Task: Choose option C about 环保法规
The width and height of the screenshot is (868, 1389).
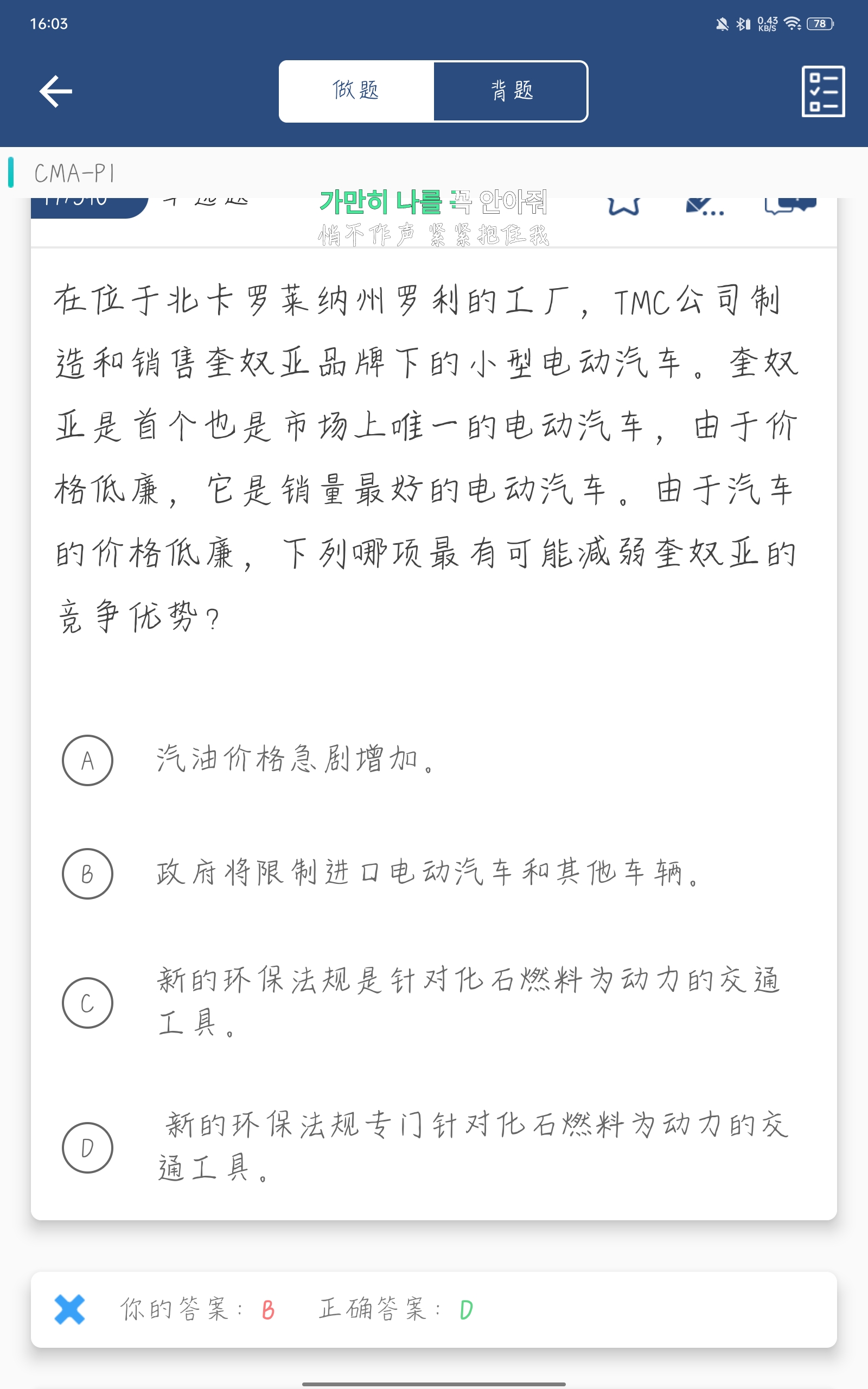Action: point(87,1003)
